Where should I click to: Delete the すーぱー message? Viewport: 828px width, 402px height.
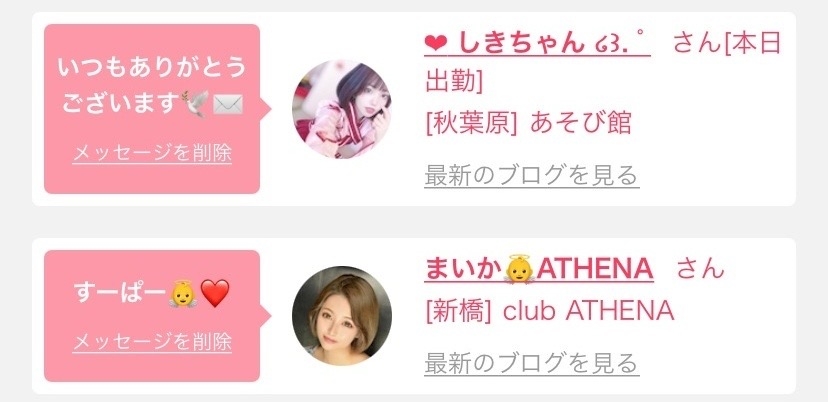152,341
